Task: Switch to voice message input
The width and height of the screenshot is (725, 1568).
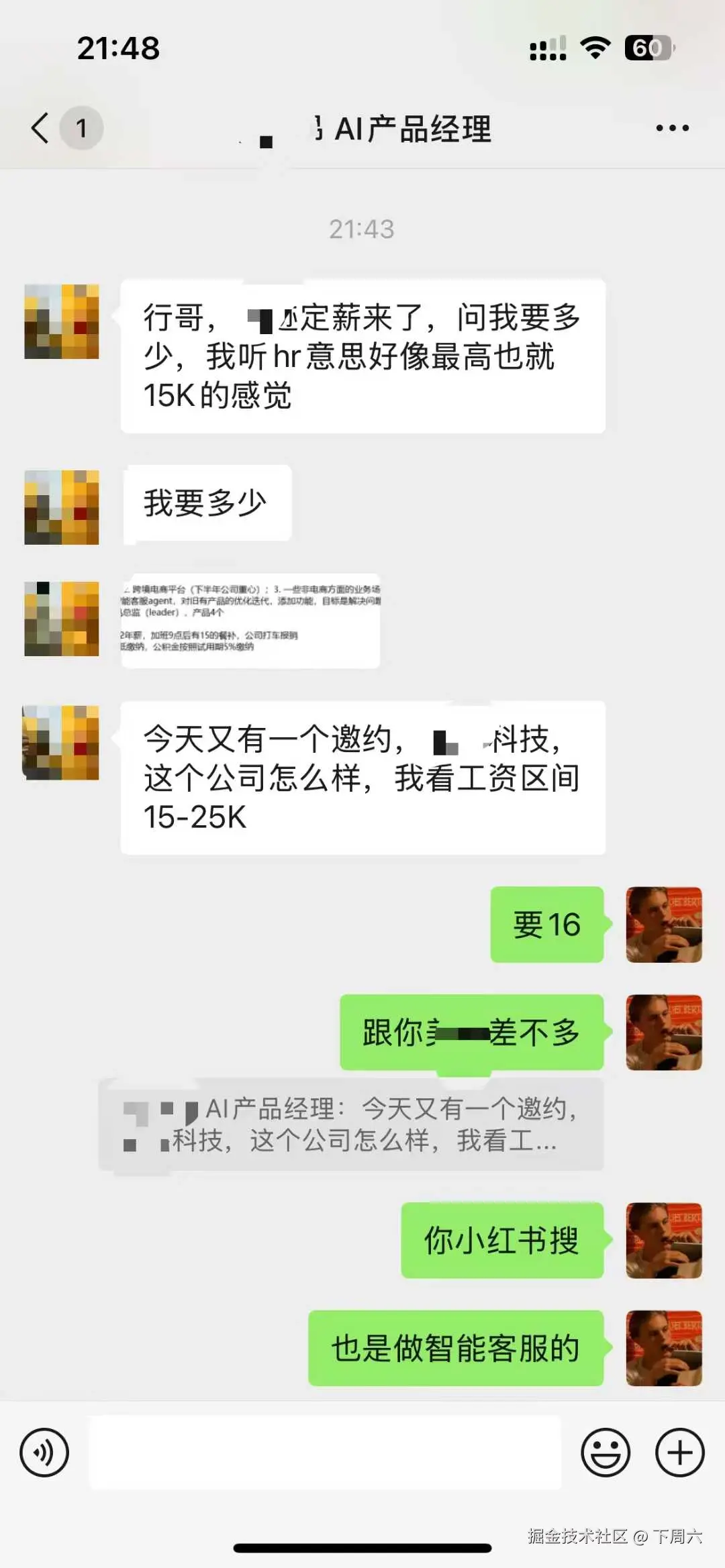Action: 44,1453
